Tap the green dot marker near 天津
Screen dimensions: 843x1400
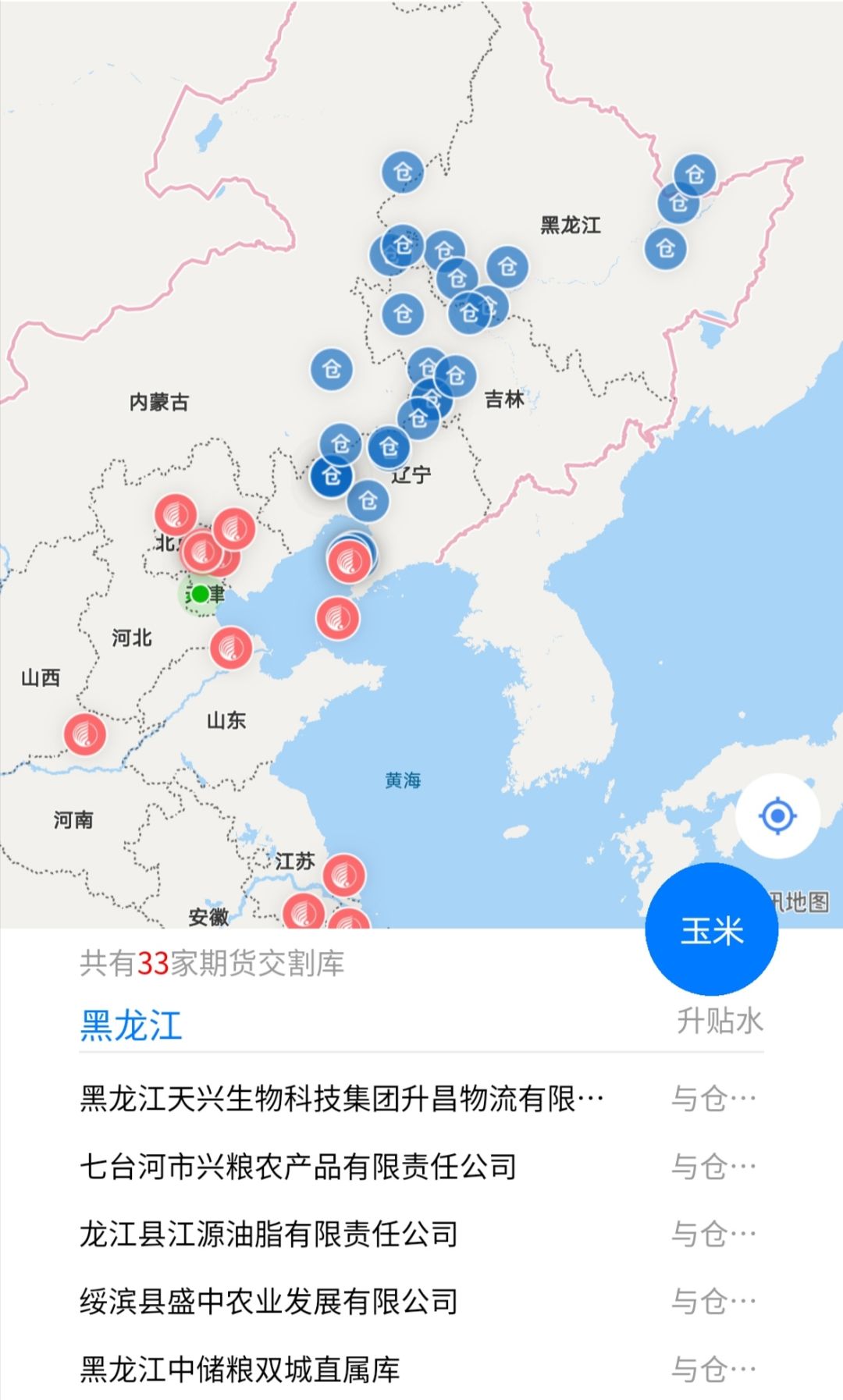(201, 594)
